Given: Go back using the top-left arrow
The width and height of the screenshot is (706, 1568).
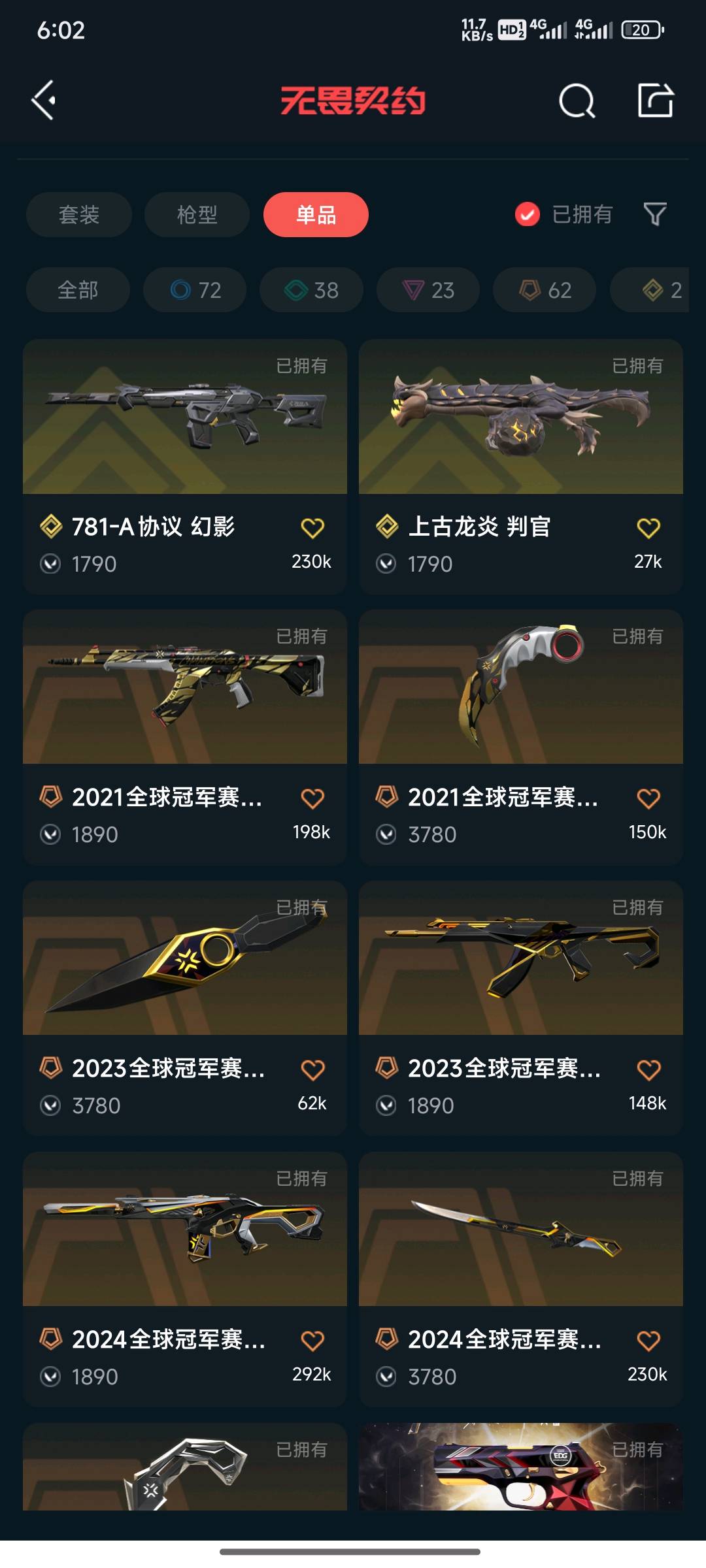Looking at the screenshot, I should click(44, 101).
